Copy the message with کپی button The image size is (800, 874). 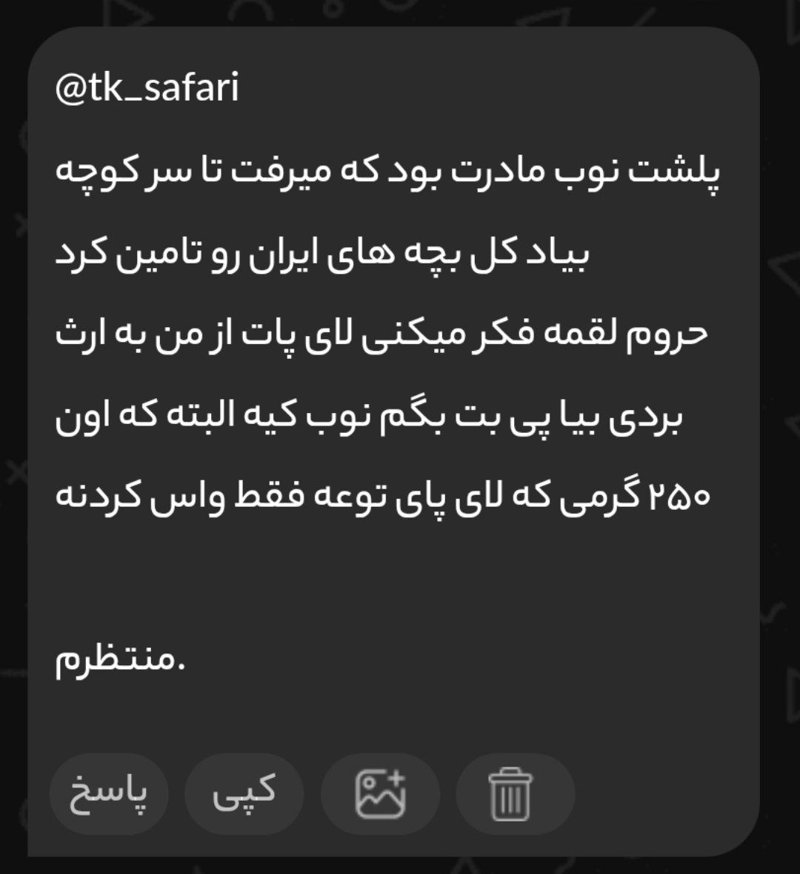pos(245,795)
